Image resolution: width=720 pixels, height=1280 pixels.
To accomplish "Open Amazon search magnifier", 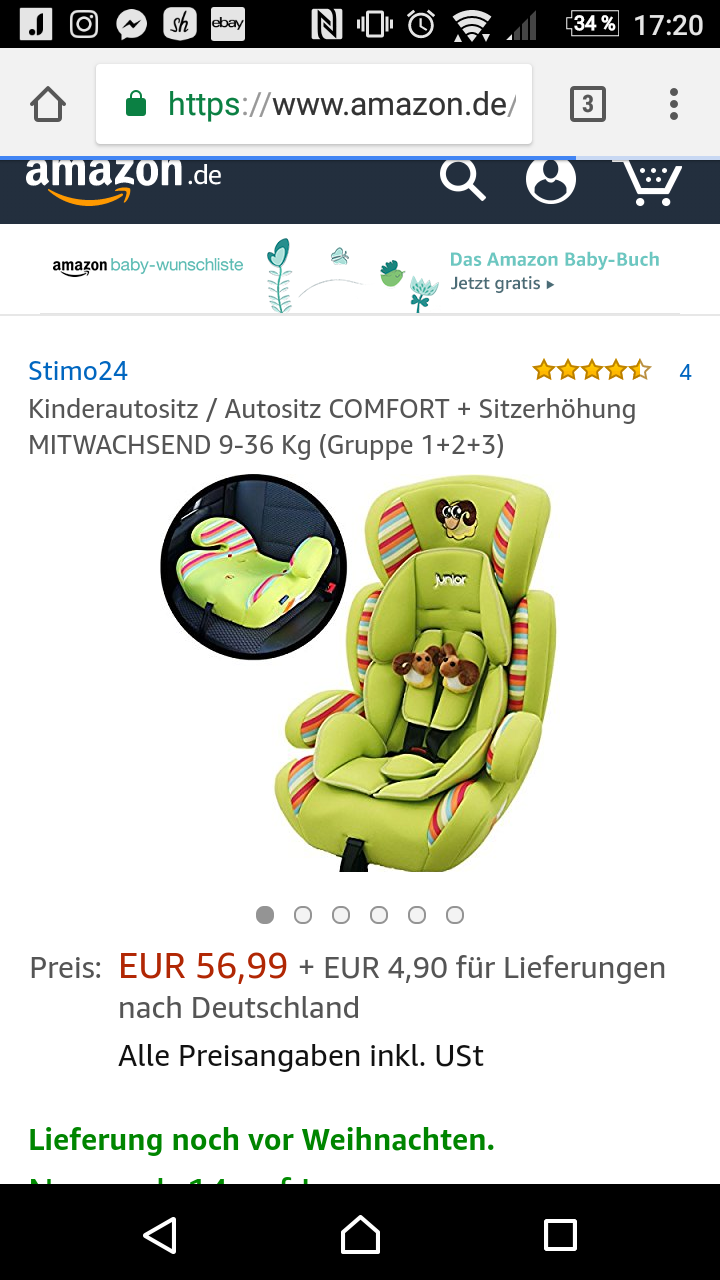I will [x=463, y=179].
